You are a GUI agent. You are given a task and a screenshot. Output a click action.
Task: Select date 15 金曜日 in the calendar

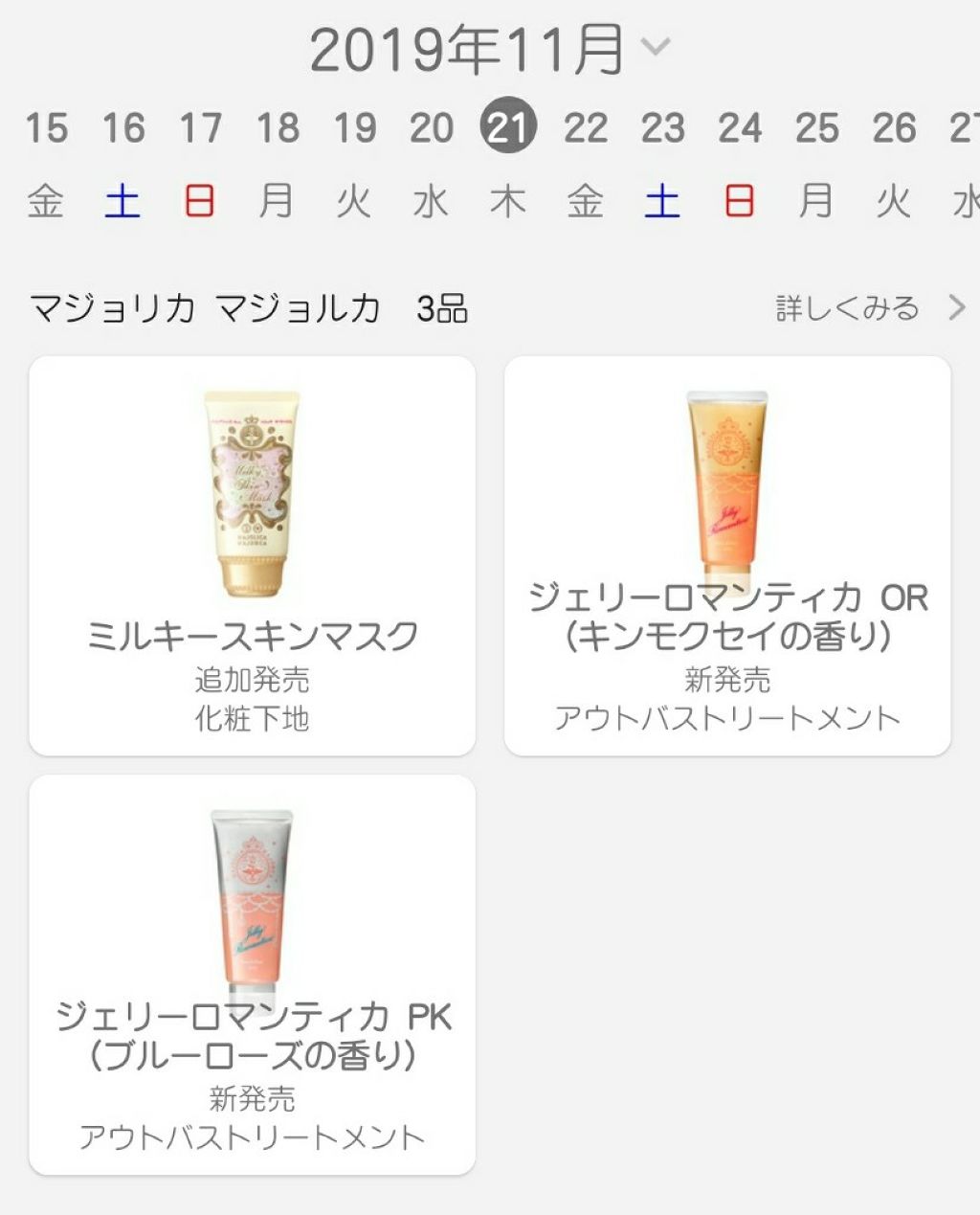click(48, 126)
